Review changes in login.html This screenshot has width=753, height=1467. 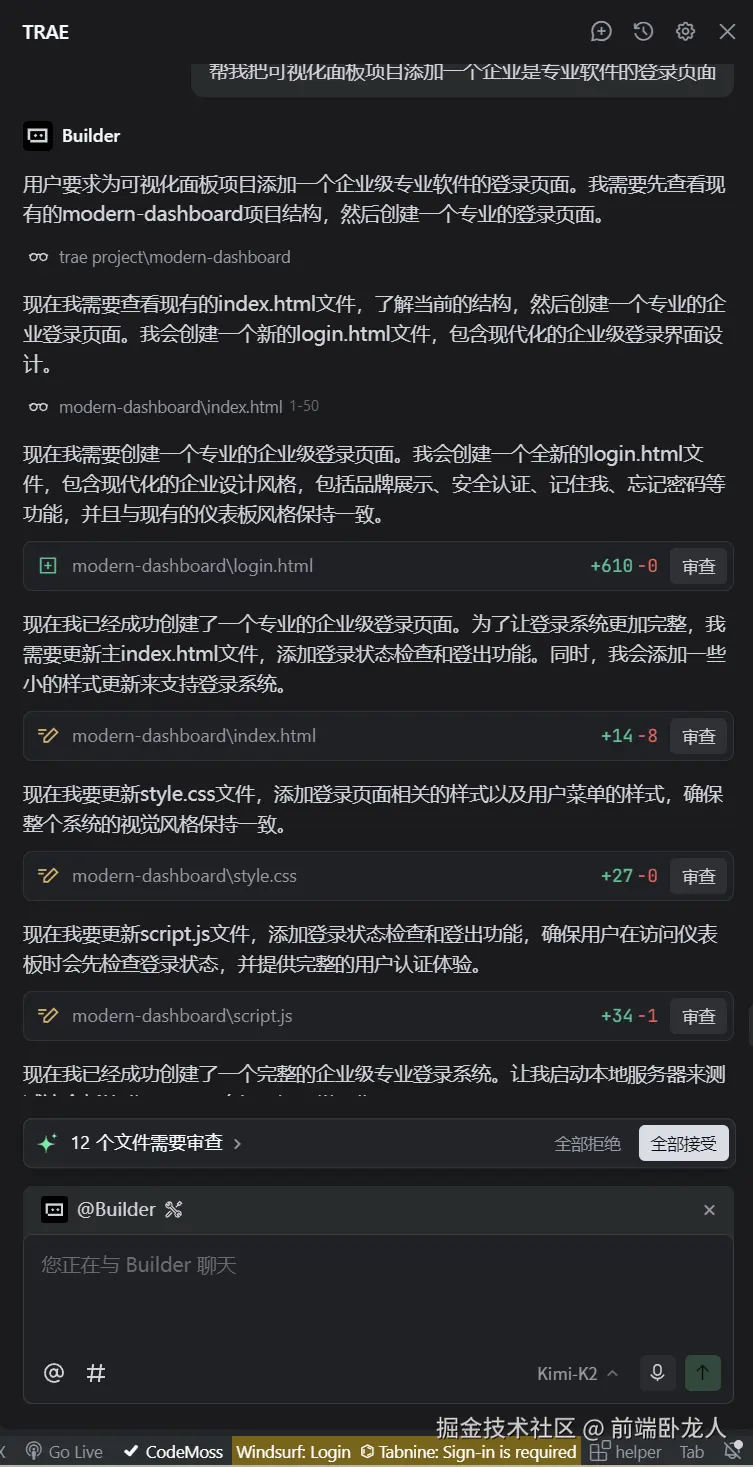pos(699,566)
